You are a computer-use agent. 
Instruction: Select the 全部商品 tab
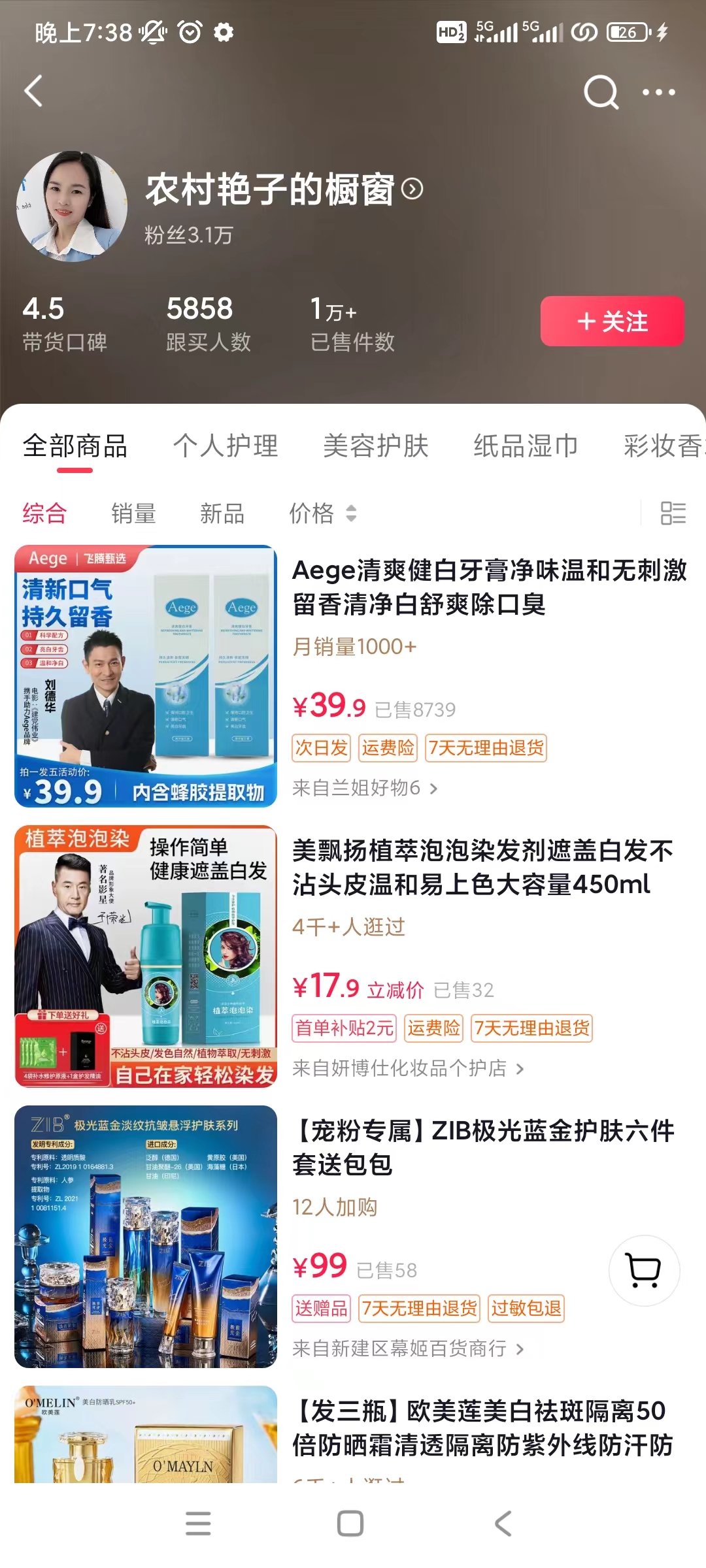75,446
